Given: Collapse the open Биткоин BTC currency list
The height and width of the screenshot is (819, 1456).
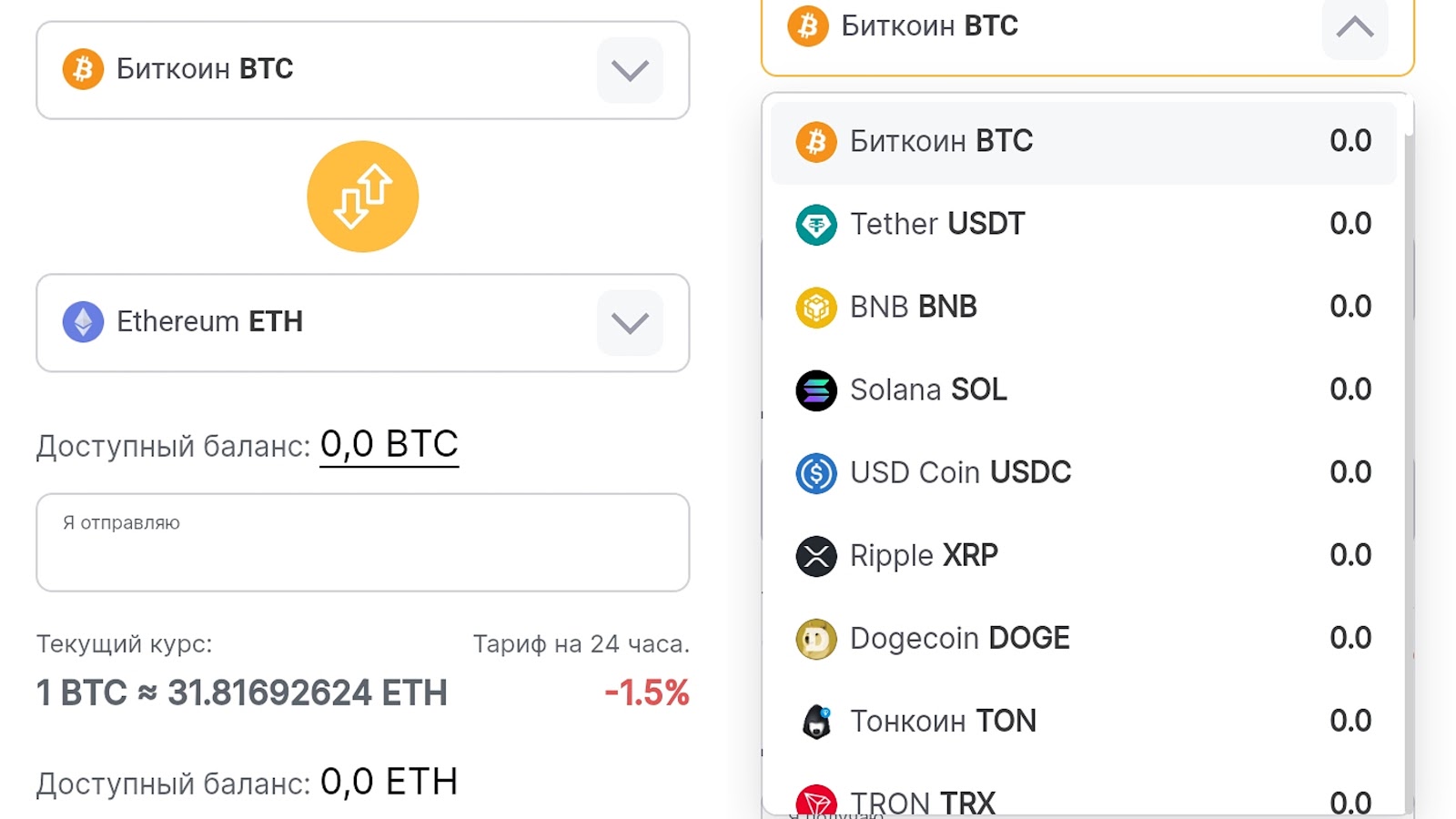Looking at the screenshot, I should point(1354,27).
